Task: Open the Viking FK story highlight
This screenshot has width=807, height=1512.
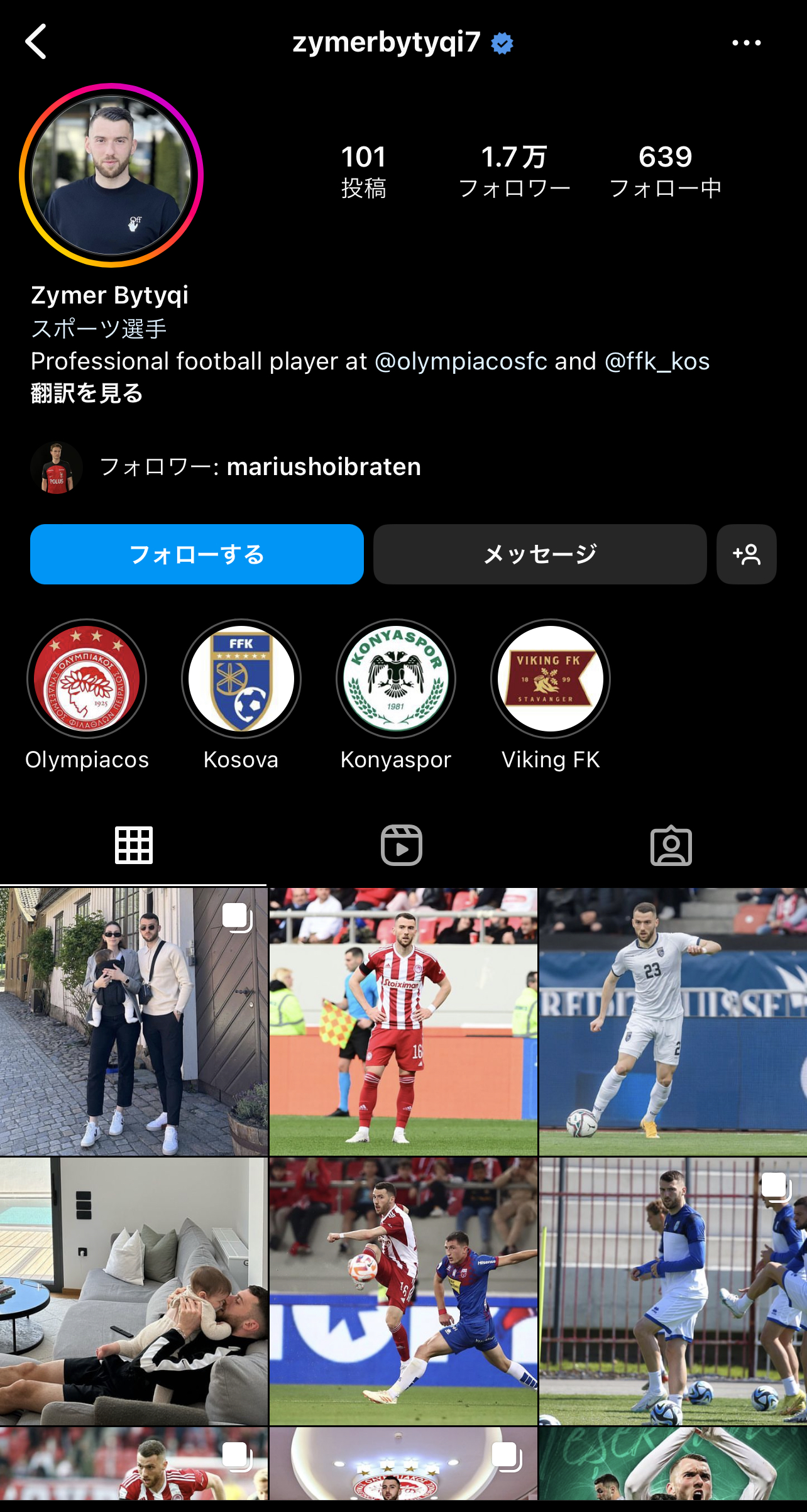Action: (x=551, y=679)
